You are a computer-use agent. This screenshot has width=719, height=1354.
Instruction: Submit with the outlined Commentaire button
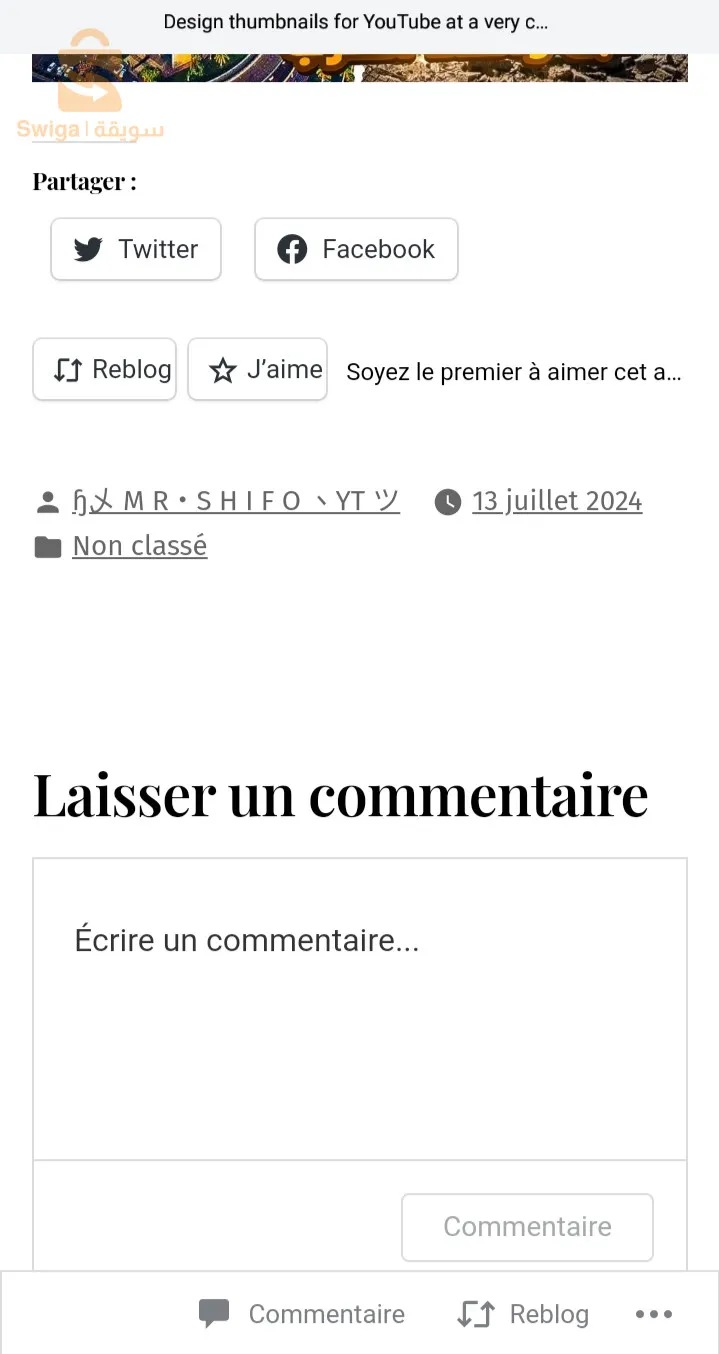click(x=527, y=1227)
